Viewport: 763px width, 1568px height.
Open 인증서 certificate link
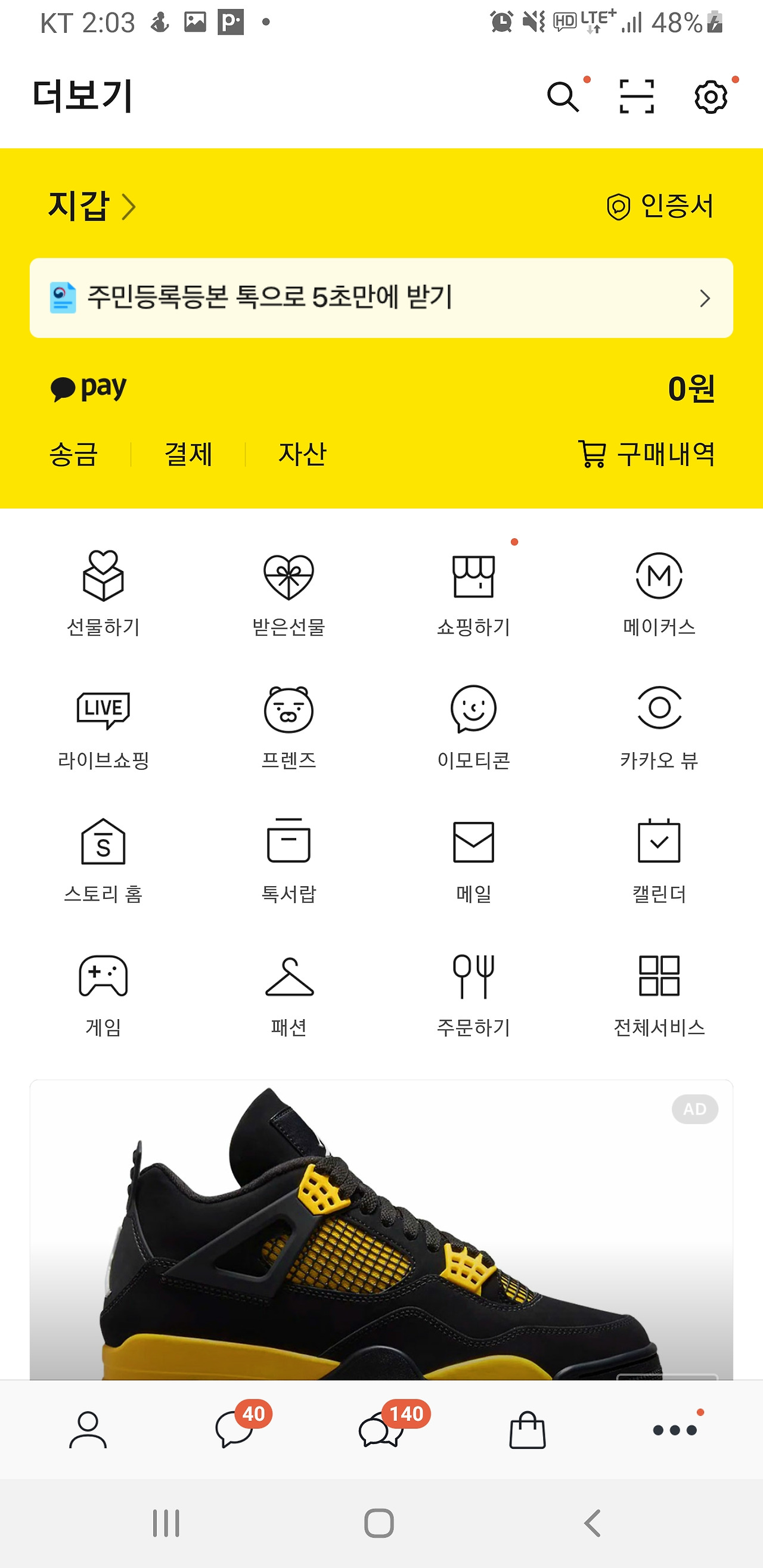click(663, 207)
